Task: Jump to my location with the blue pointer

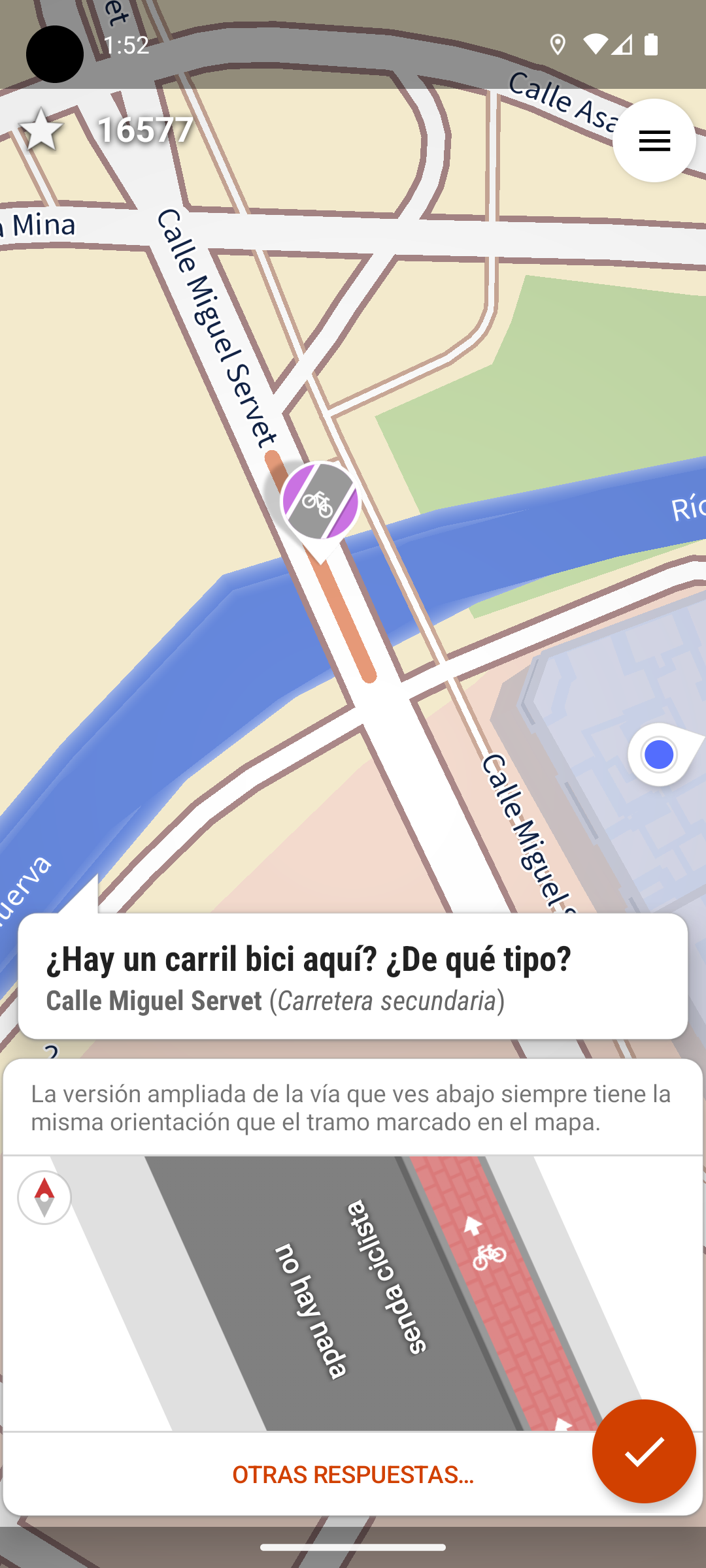Action: pyautogui.click(x=659, y=755)
